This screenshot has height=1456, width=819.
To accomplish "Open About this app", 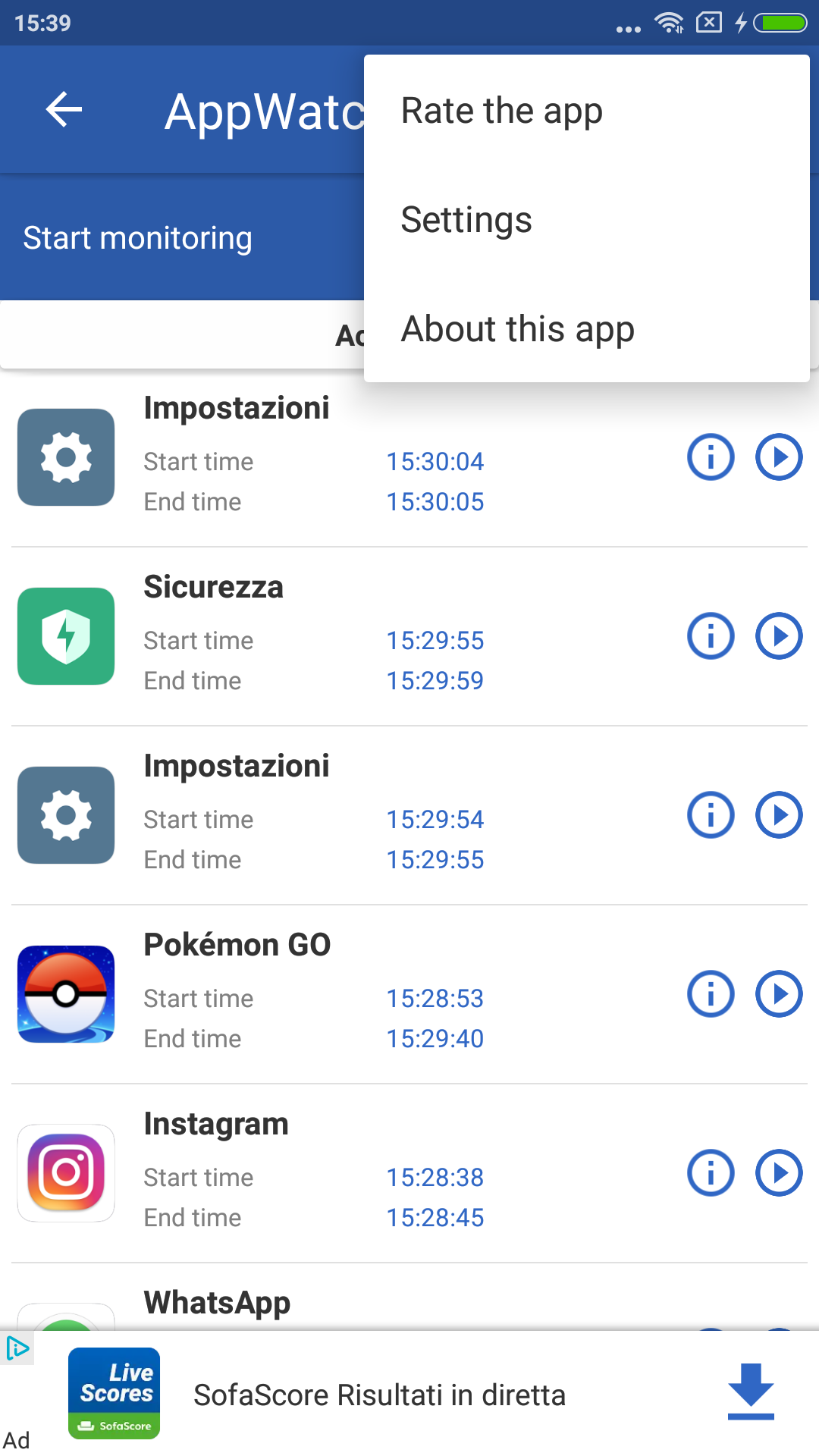I will pos(586,329).
